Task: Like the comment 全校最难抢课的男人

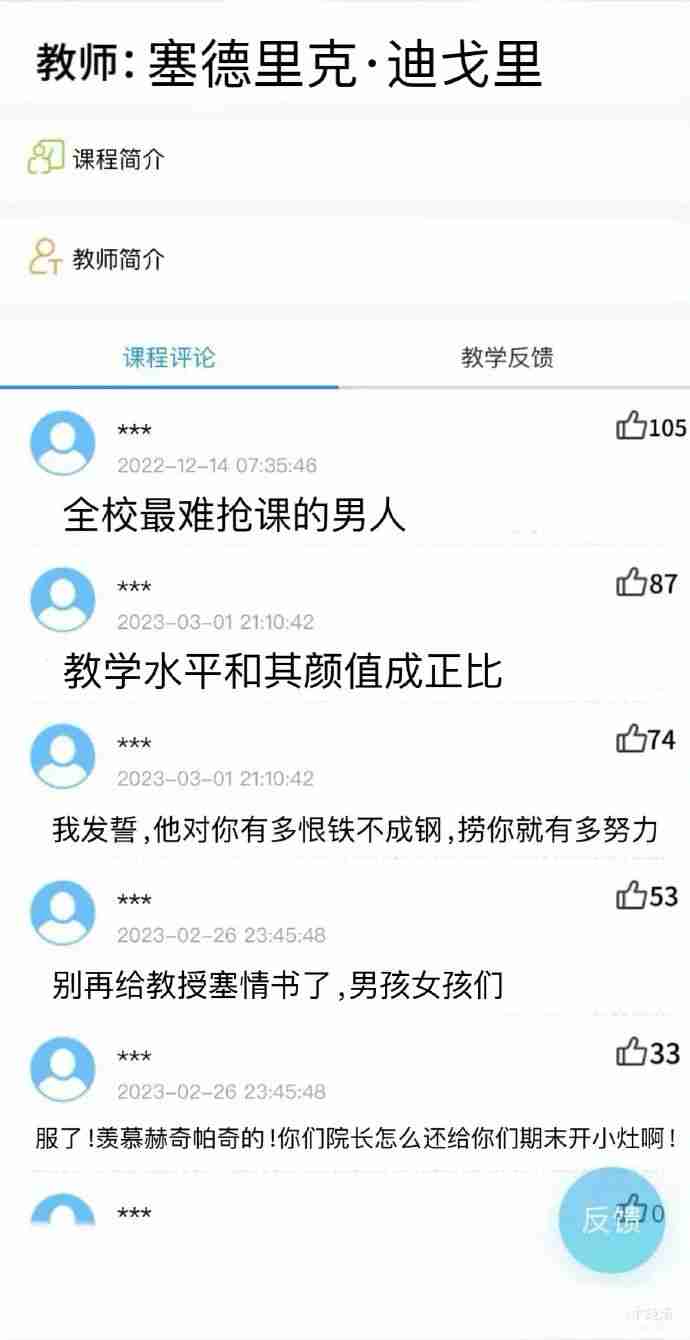Action: (x=631, y=427)
